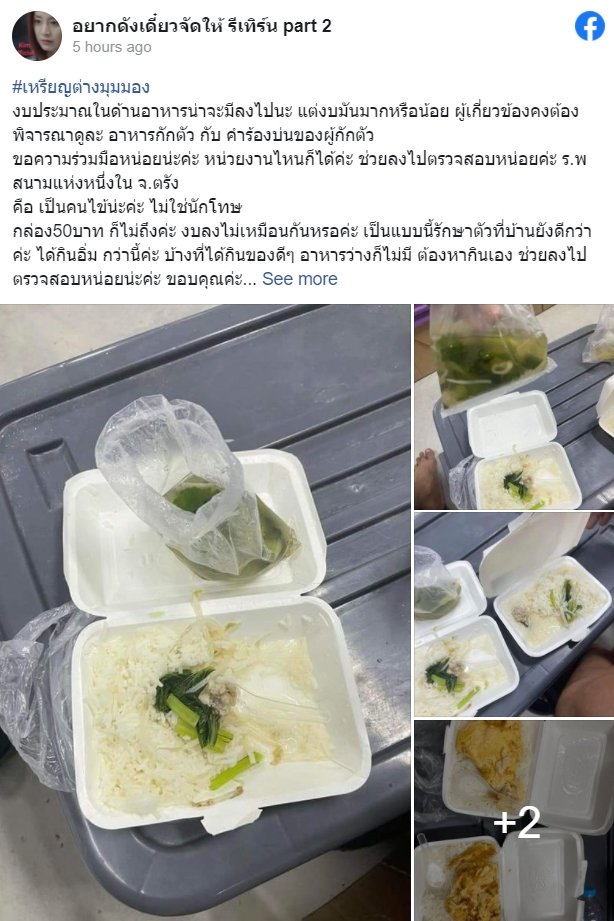Open the photo of the hand holding the soup bag
This screenshot has height=921, width=614.
point(514,407)
